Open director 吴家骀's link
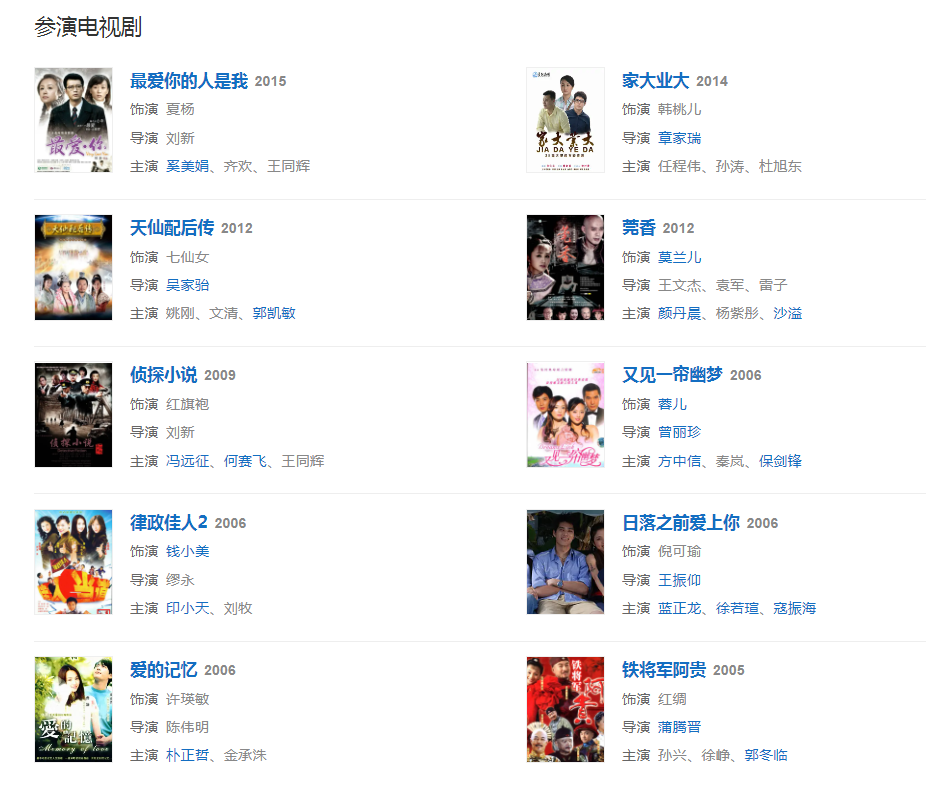Image resolution: width=926 pixels, height=786 pixels. tap(187, 285)
